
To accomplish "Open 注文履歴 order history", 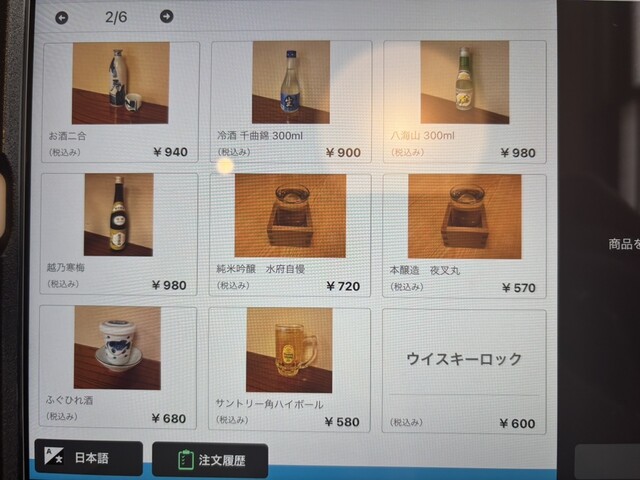I will (x=210, y=460).
